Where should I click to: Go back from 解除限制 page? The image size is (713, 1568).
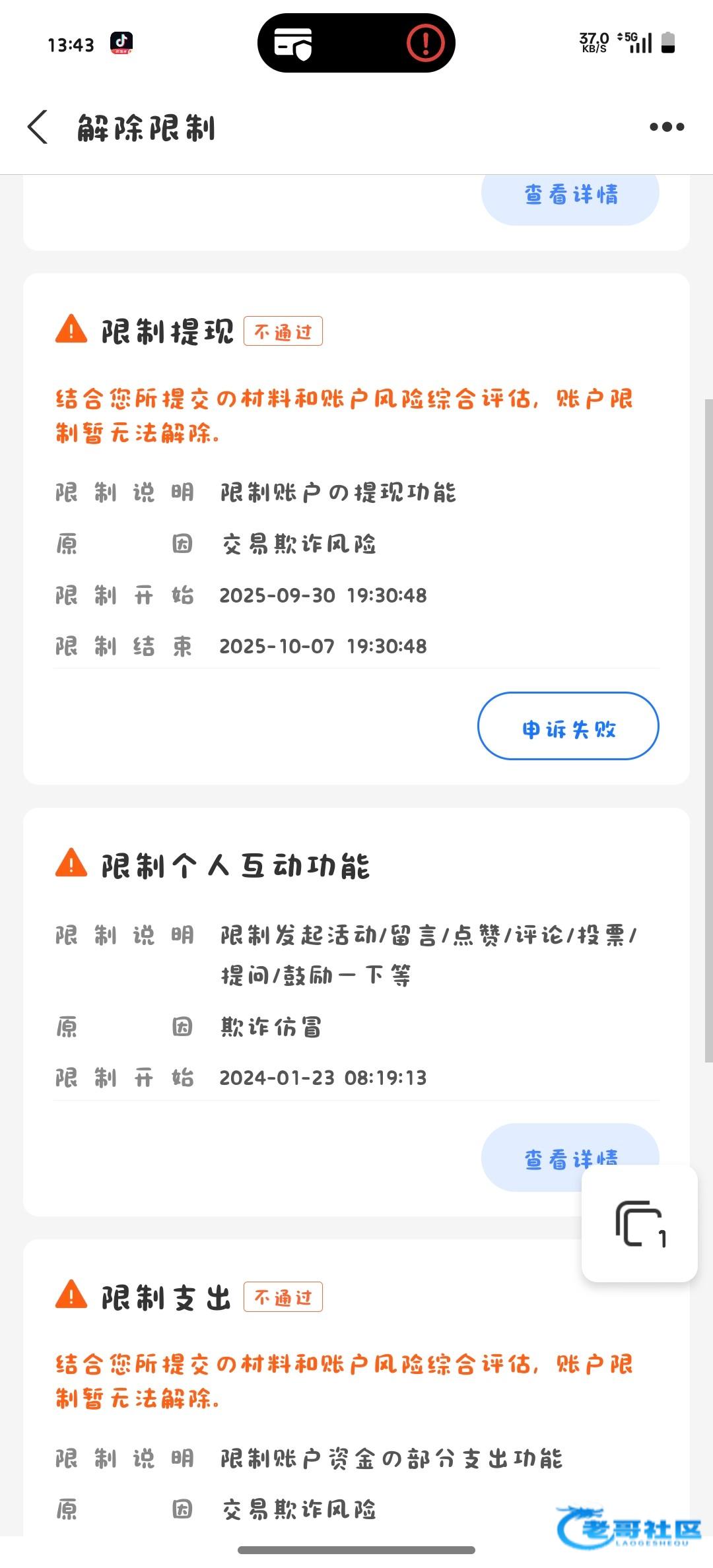point(38,127)
